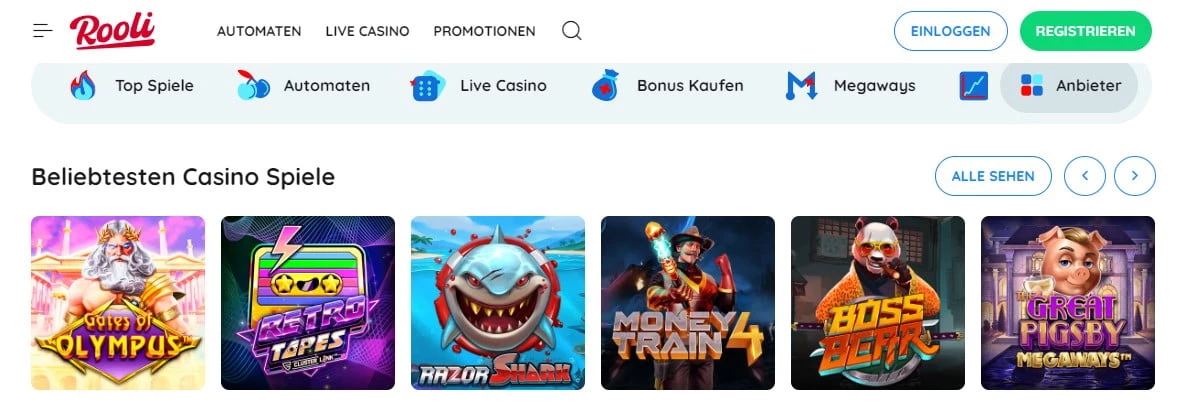The width and height of the screenshot is (1182, 405).
Task: Tap the Einloggen button
Action: tap(950, 31)
